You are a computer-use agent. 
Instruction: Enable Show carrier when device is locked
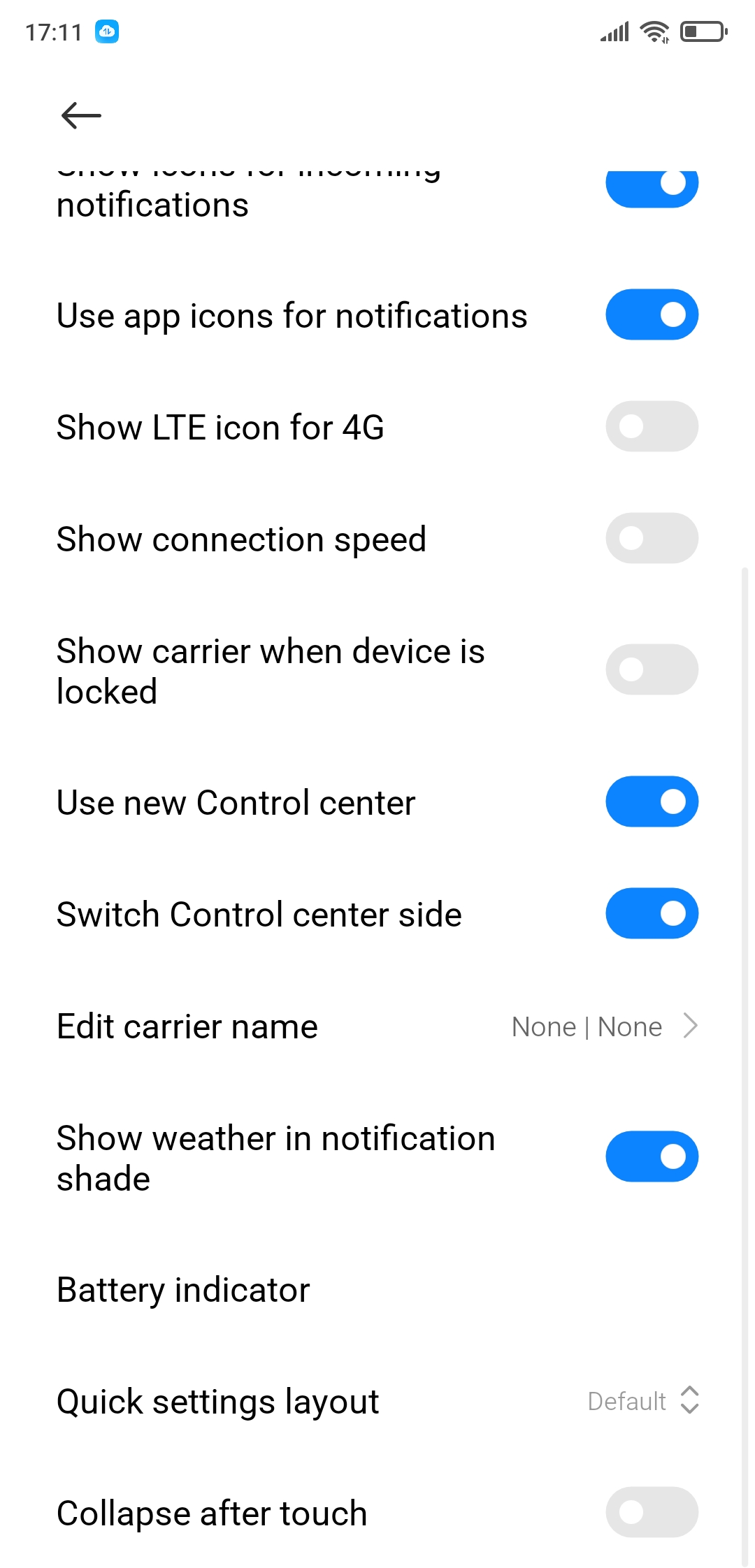(x=652, y=669)
